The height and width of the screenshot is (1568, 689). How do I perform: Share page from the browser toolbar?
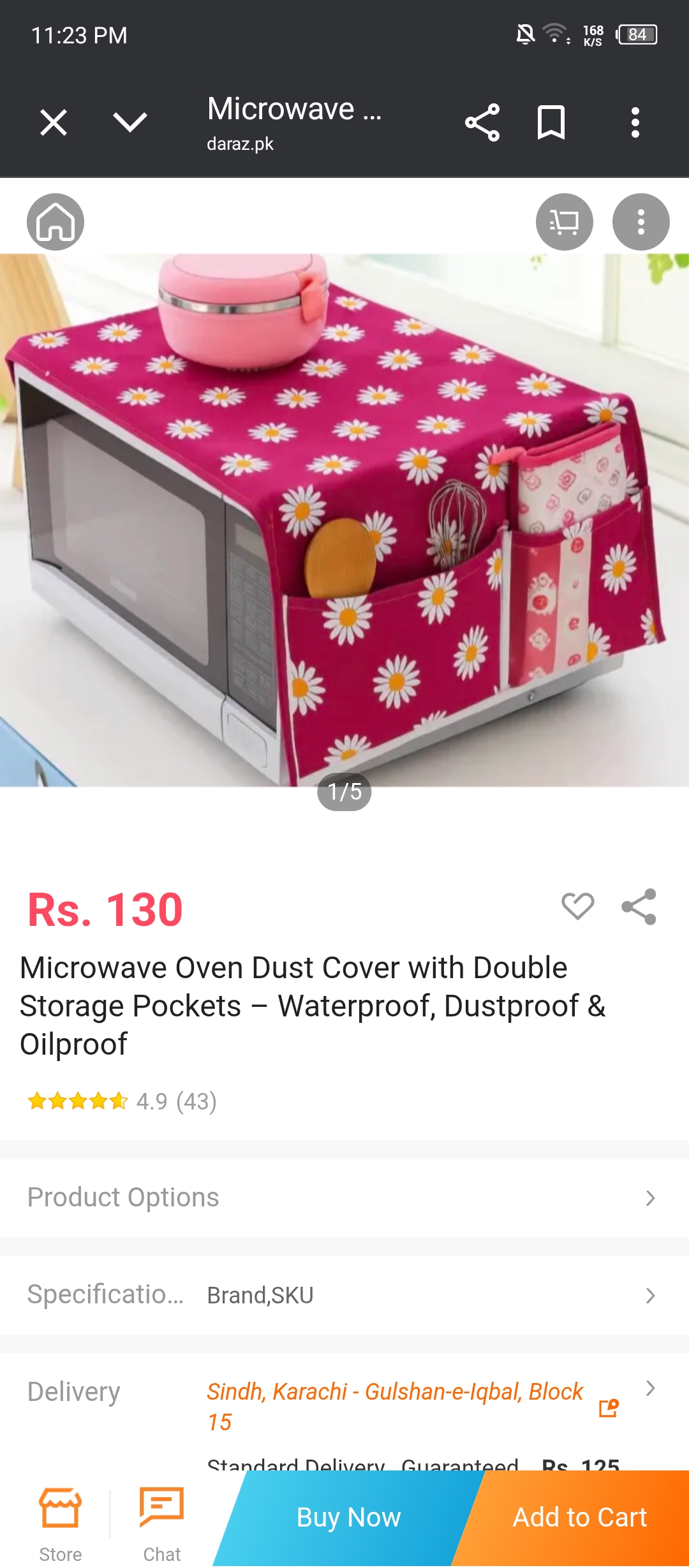pos(482,122)
